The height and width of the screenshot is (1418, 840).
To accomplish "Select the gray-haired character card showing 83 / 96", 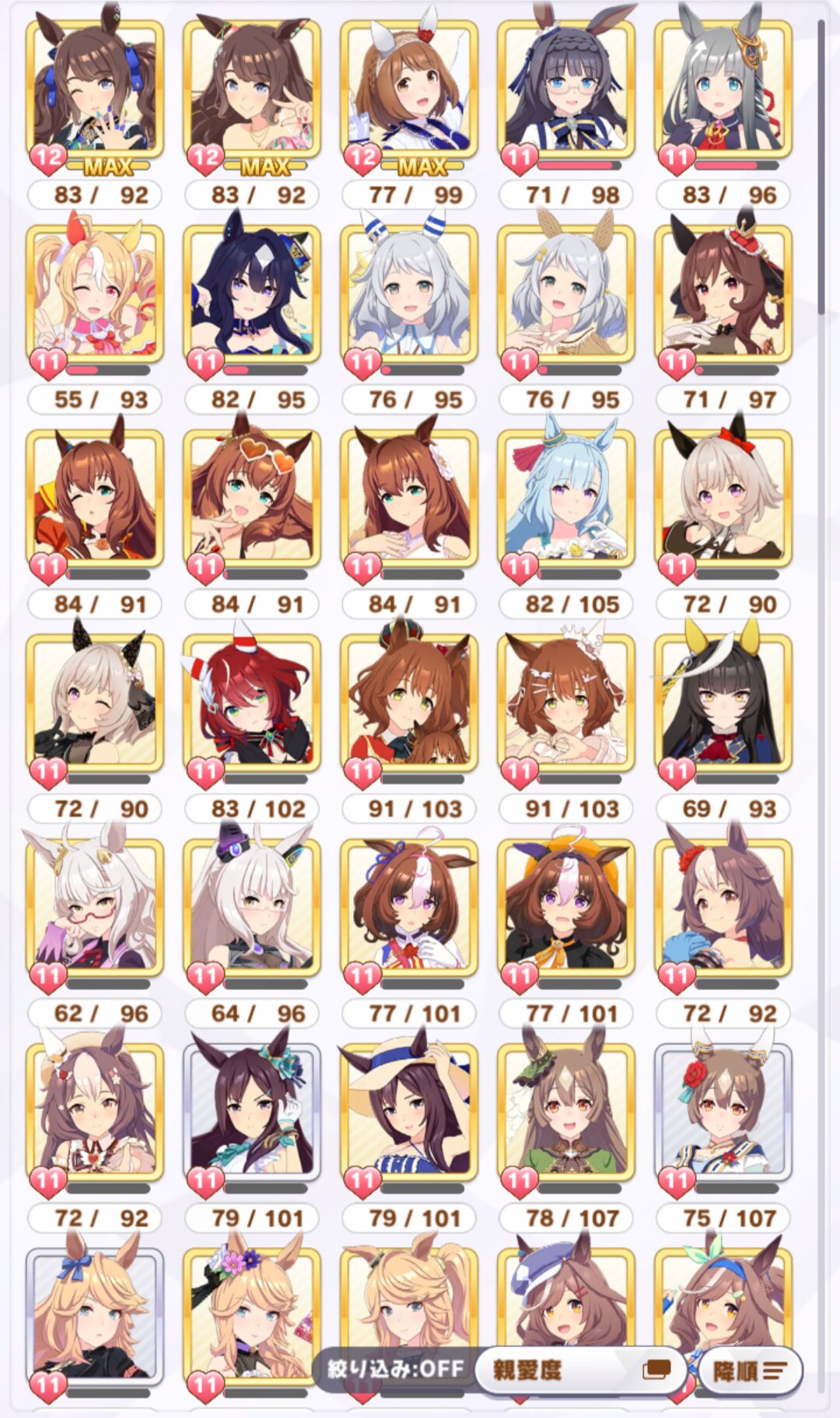I will tap(723, 89).
